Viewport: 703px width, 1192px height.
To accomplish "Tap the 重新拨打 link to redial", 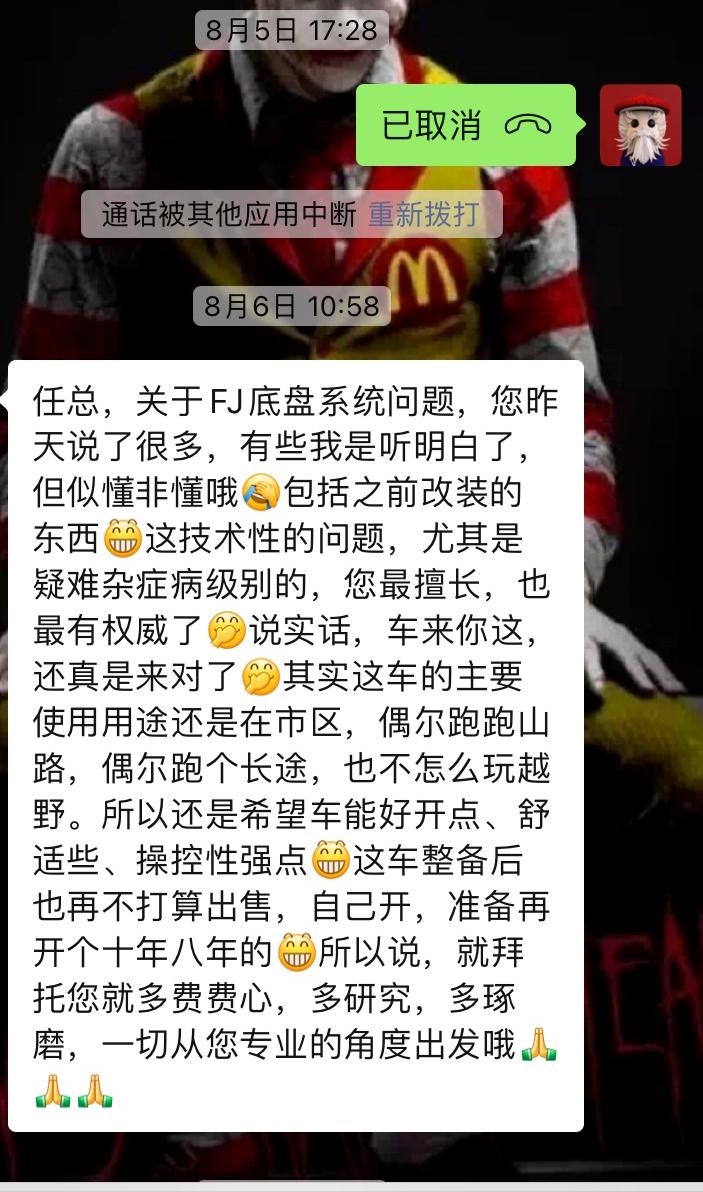I will coord(423,214).
